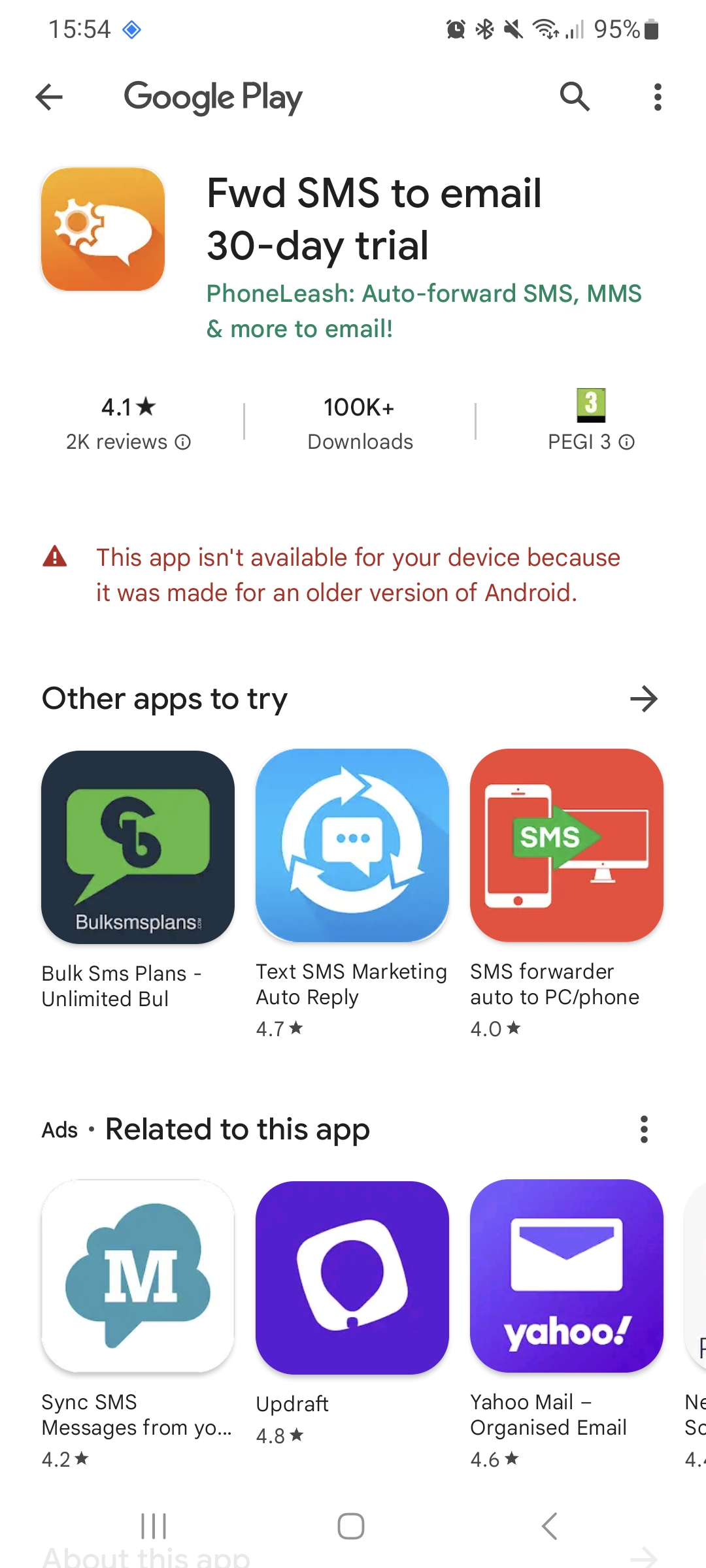The width and height of the screenshot is (706, 1568).
Task: Go back using the top-left arrow
Action: pyautogui.click(x=49, y=97)
